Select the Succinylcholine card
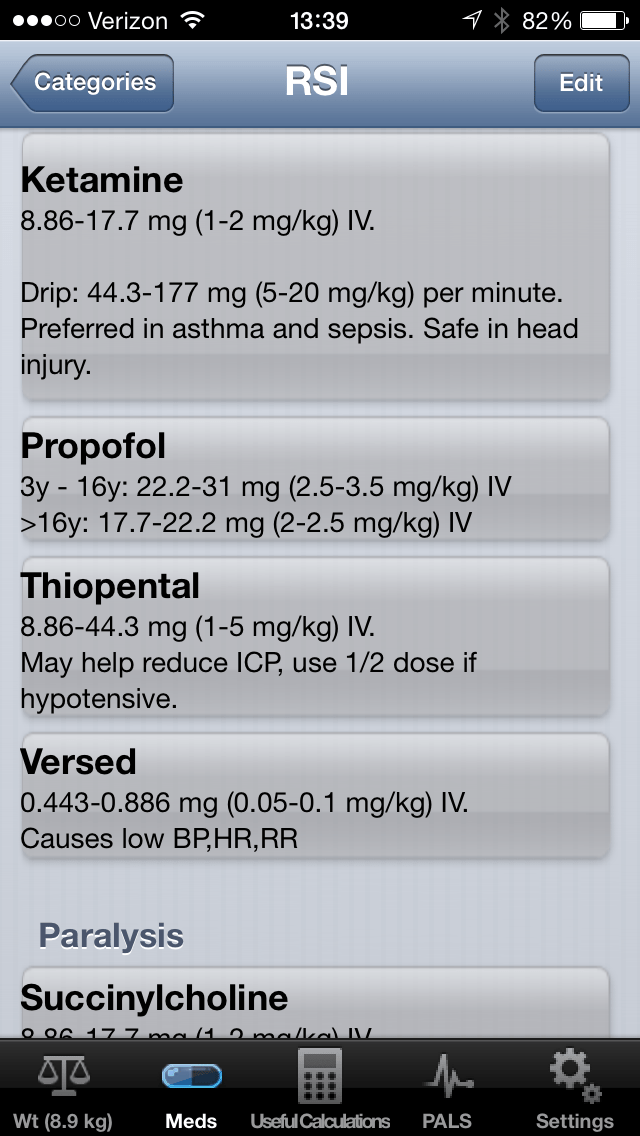The width and height of the screenshot is (640, 1136). point(315,1003)
